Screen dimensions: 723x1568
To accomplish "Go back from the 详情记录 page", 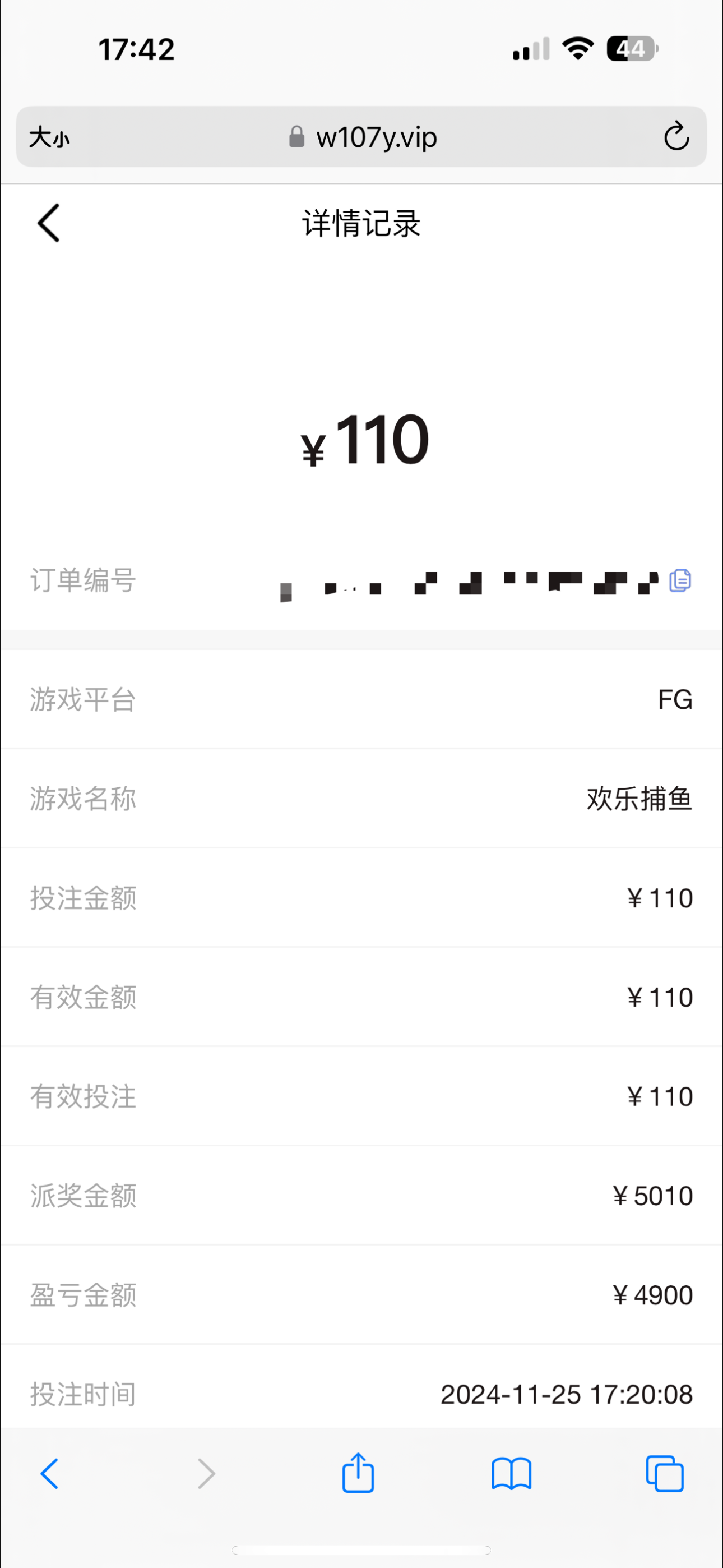I will click(x=49, y=223).
